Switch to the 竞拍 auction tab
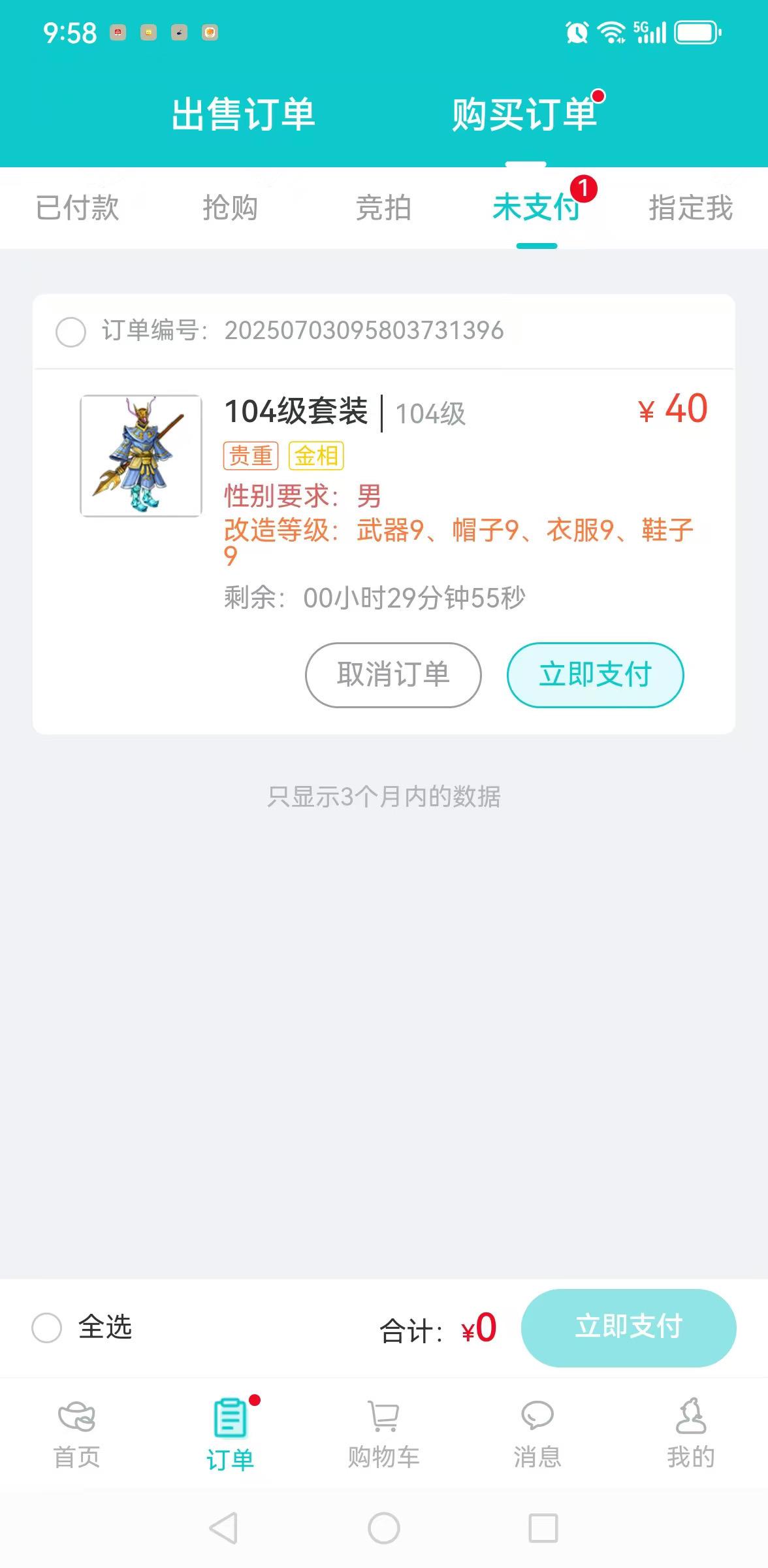The height and width of the screenshot is (1568, 768). point(382,208)
